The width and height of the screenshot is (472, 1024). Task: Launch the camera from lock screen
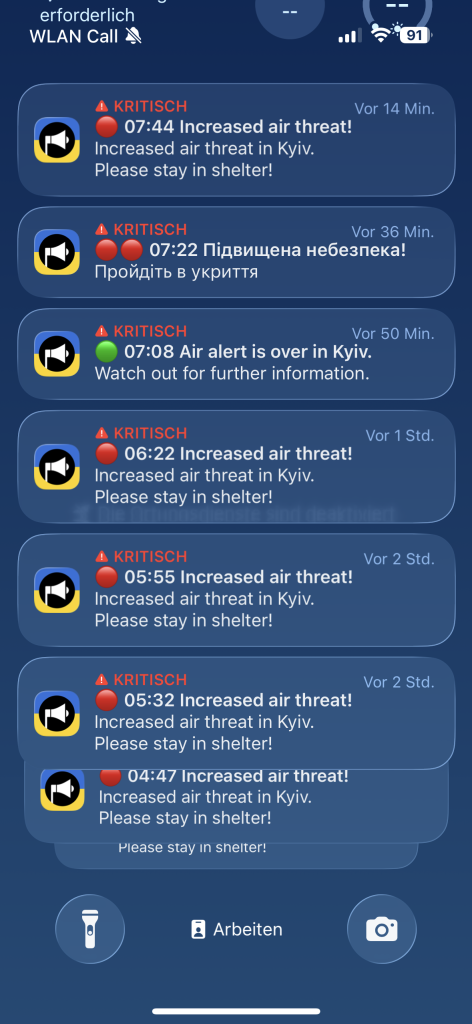382,929
